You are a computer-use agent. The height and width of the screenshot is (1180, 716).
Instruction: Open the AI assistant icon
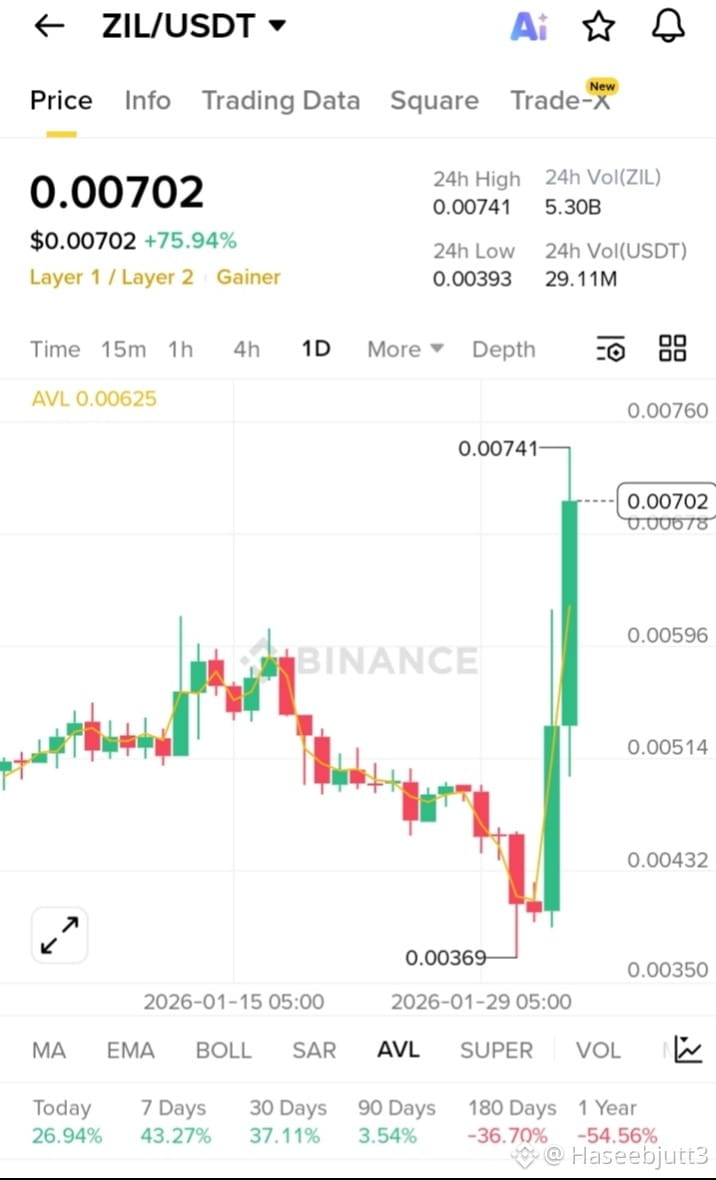529,27
